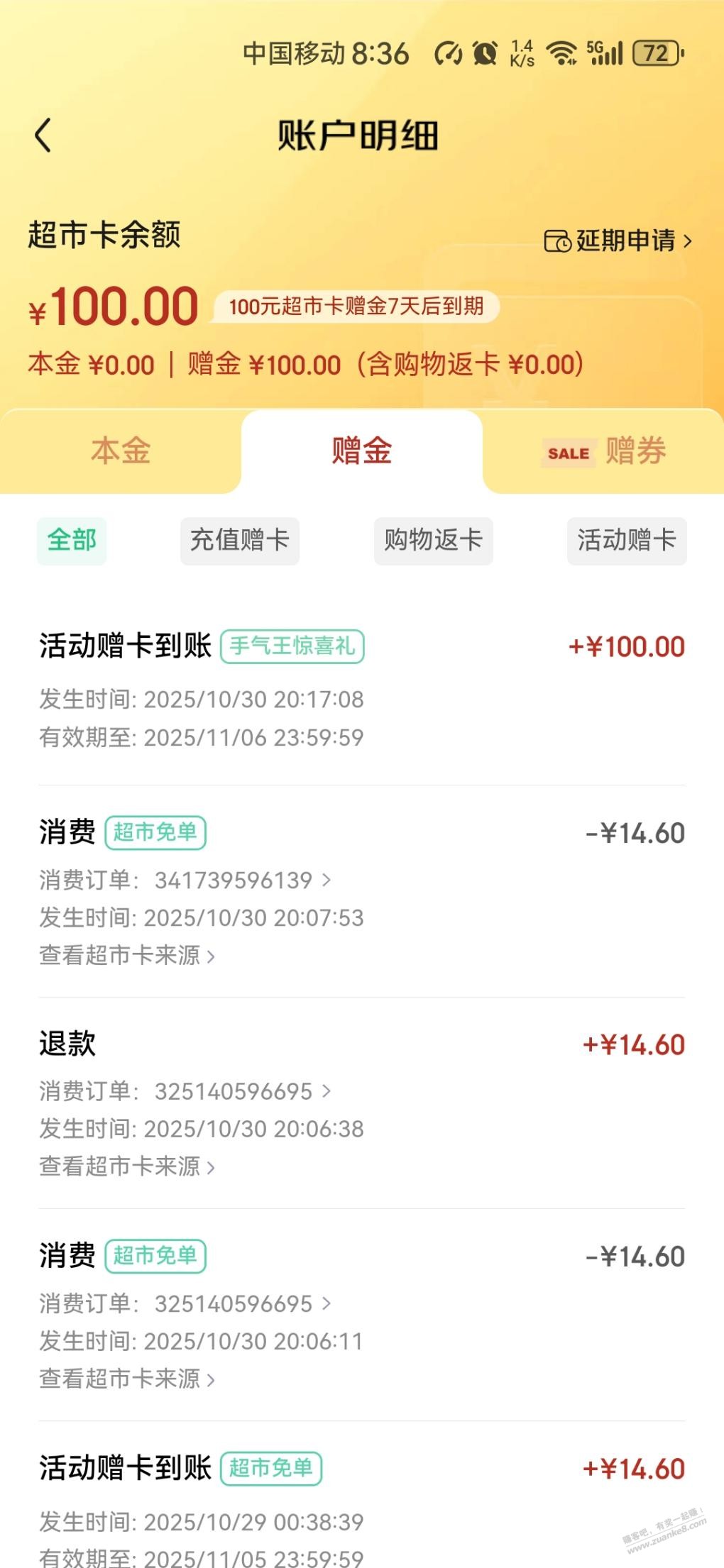The width and height of the screenshot is (724, 1568).
Task: View 查看超市卡来源 for the 20:06:11 消费
Action: pos(126,1379)
